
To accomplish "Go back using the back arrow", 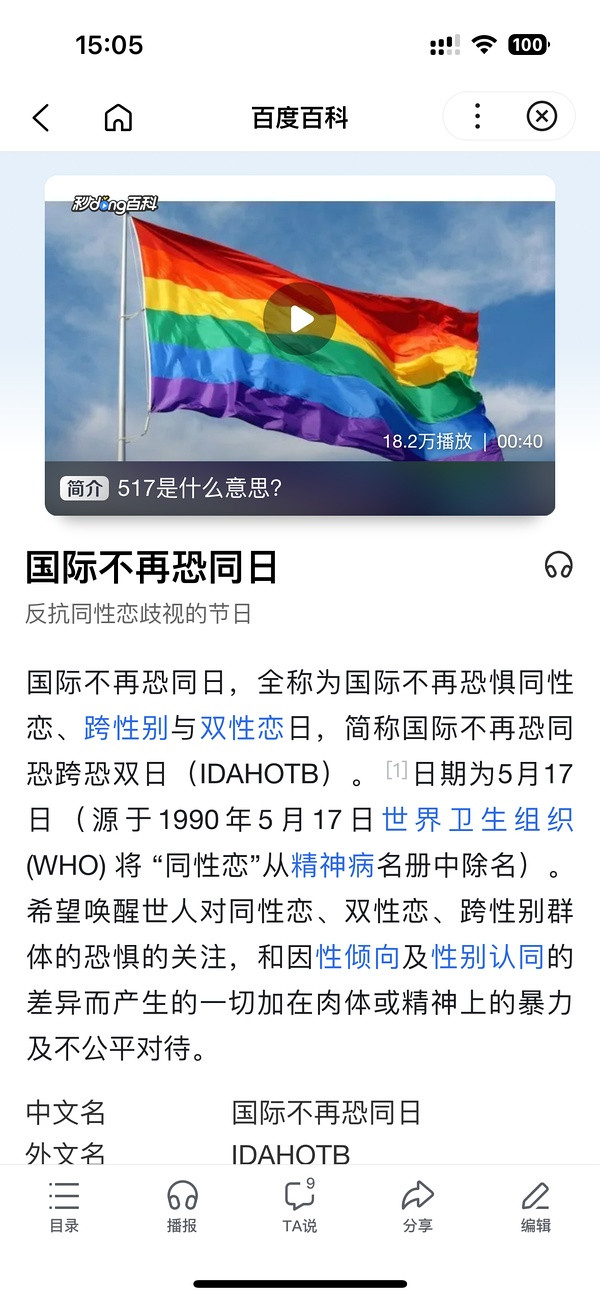I will click(41, 118).
